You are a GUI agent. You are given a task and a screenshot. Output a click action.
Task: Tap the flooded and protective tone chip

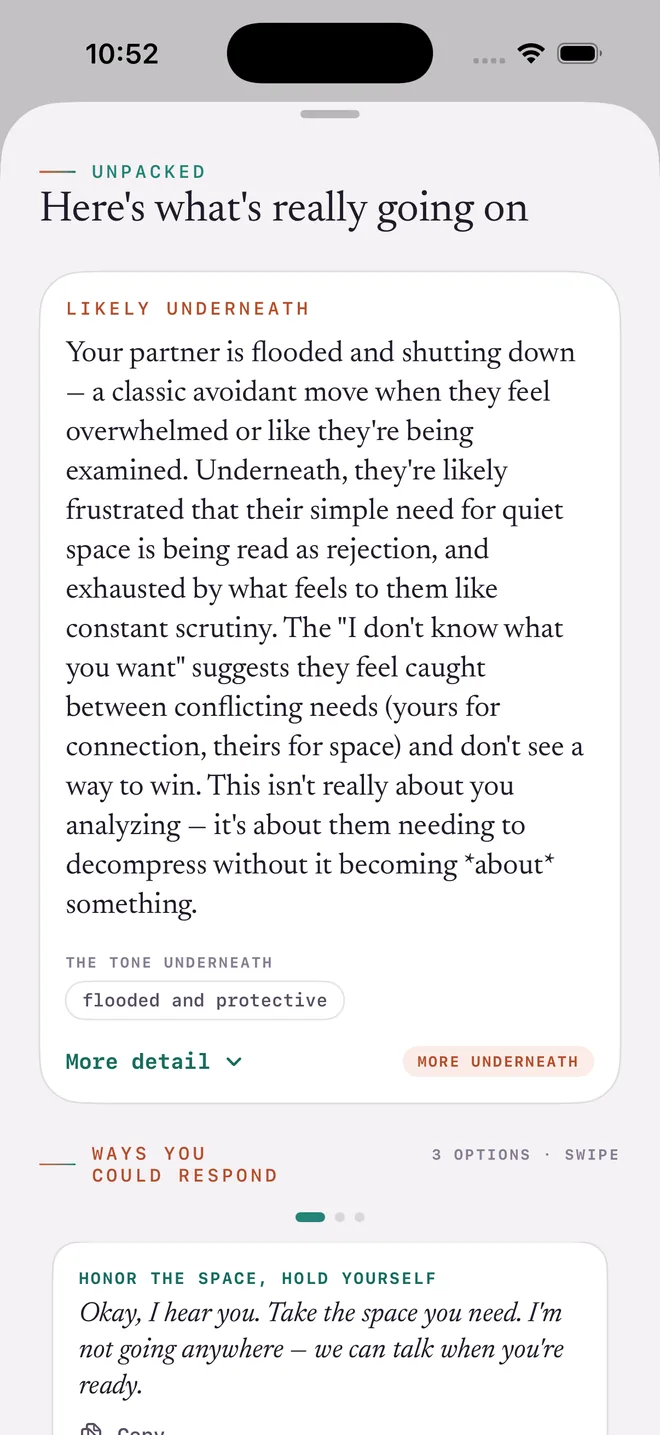point(205,1000)
